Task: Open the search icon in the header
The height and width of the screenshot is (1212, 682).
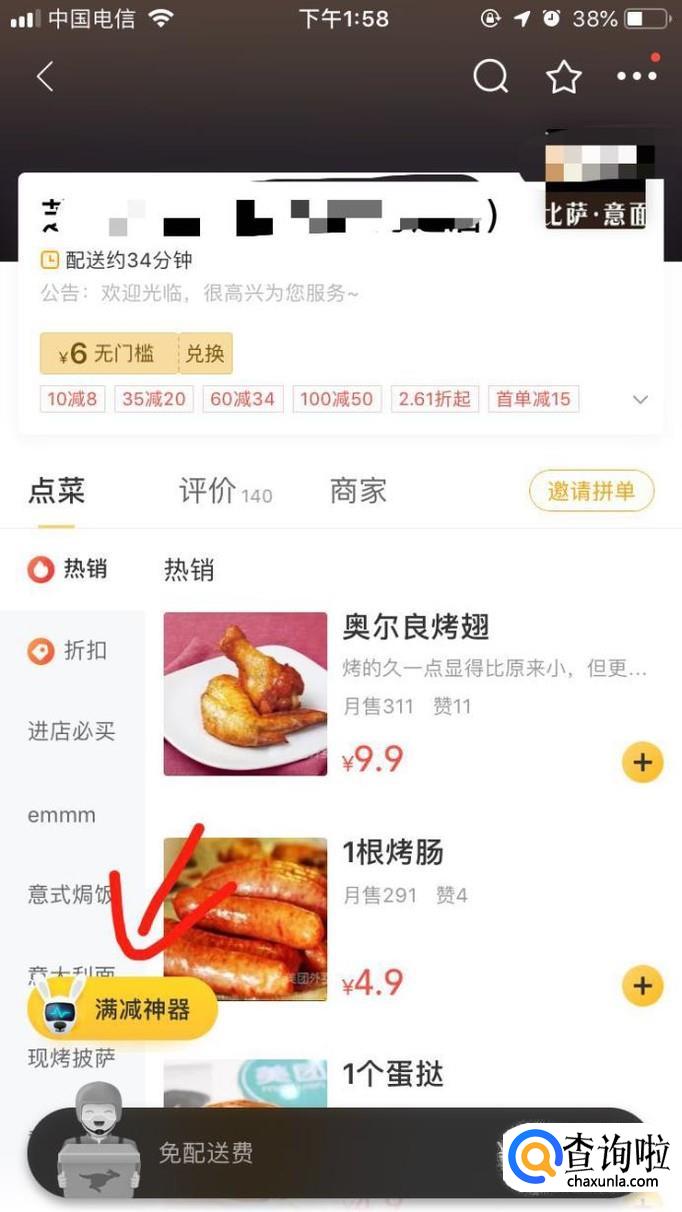Action: [490, 77]
